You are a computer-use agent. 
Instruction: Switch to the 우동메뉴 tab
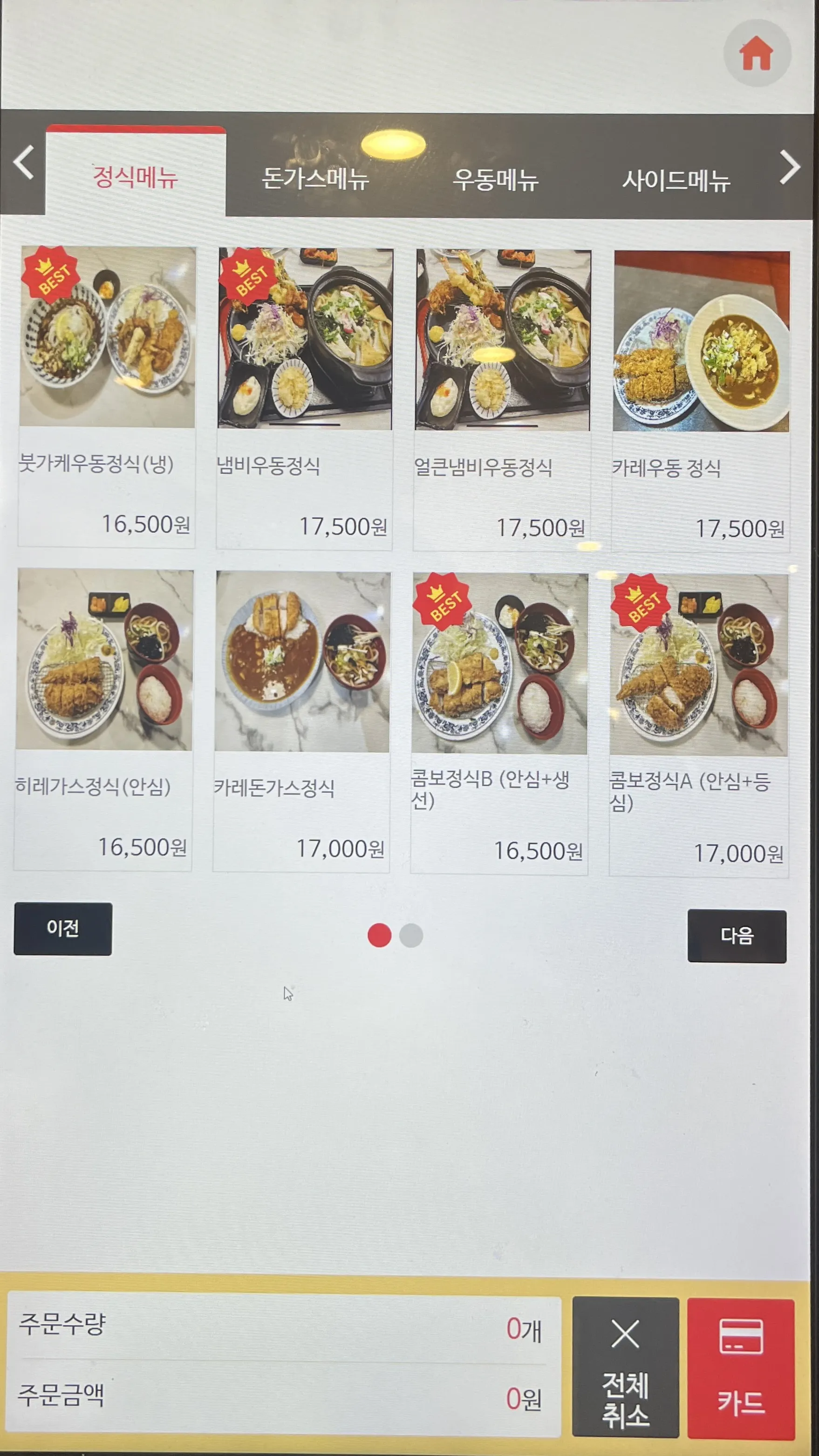495,180
